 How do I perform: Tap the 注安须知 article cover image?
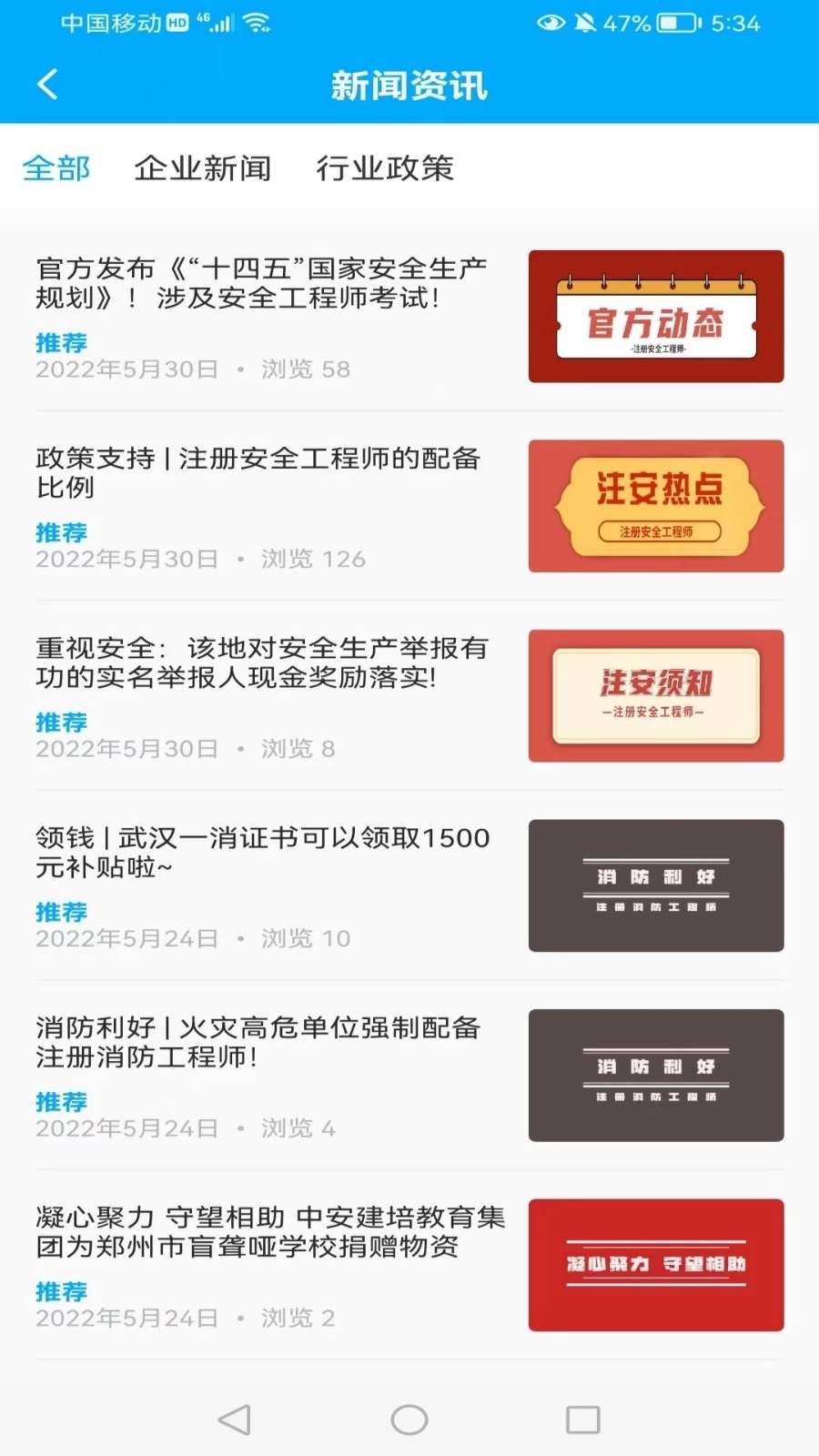click(x=655, y=695)
